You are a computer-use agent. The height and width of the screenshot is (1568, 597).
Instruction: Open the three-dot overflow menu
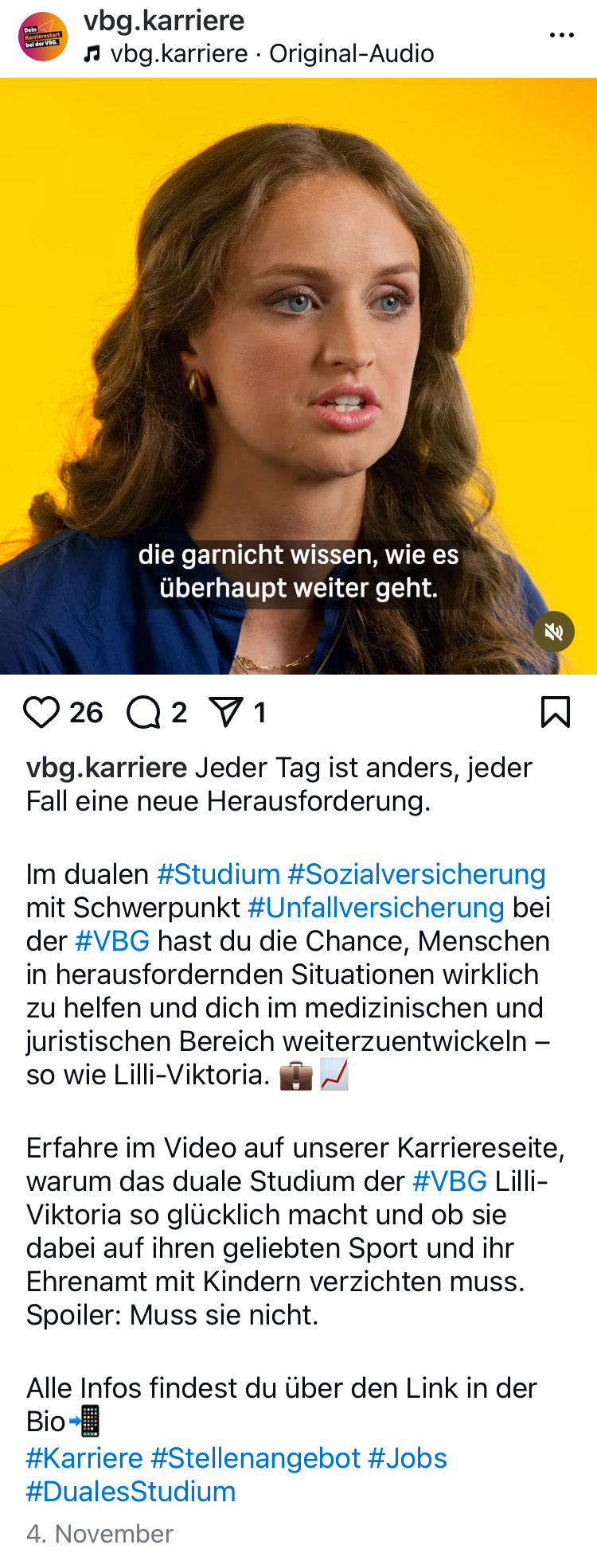point(561,35)
